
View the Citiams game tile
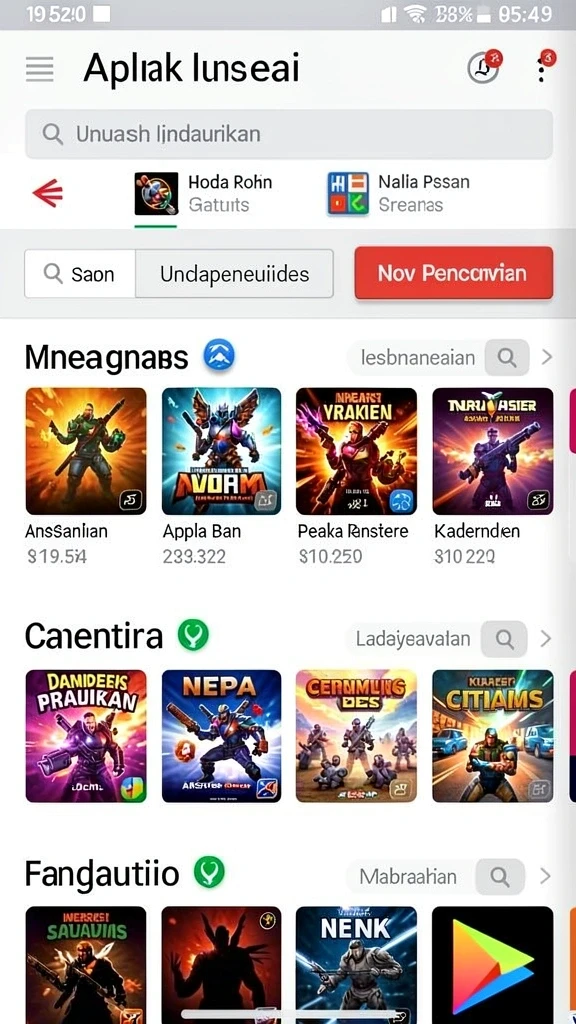click(492, 736)
